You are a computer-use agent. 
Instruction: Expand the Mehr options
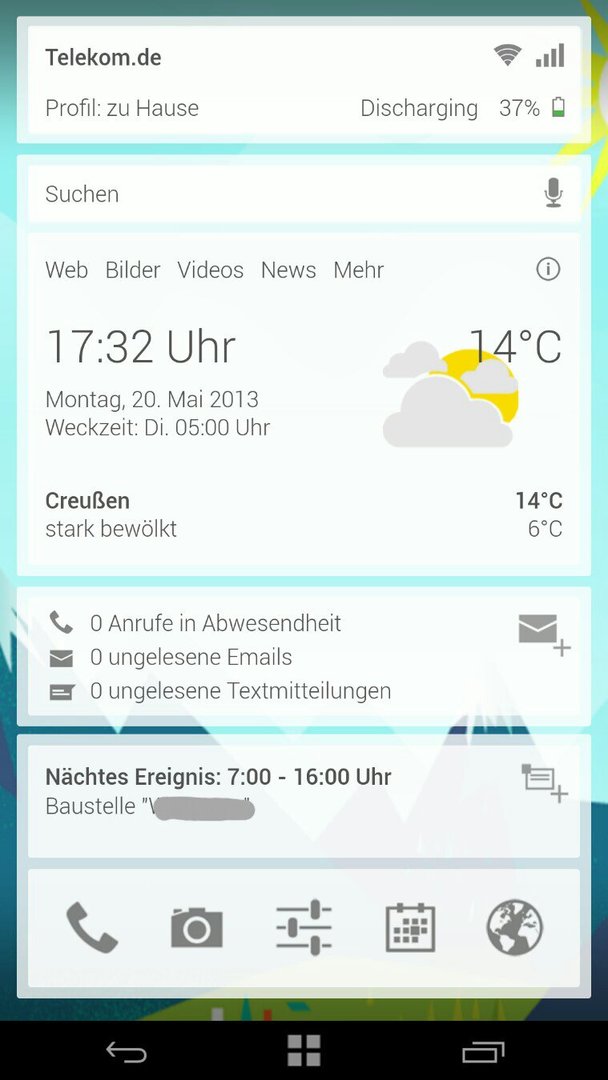coord(359,269)
